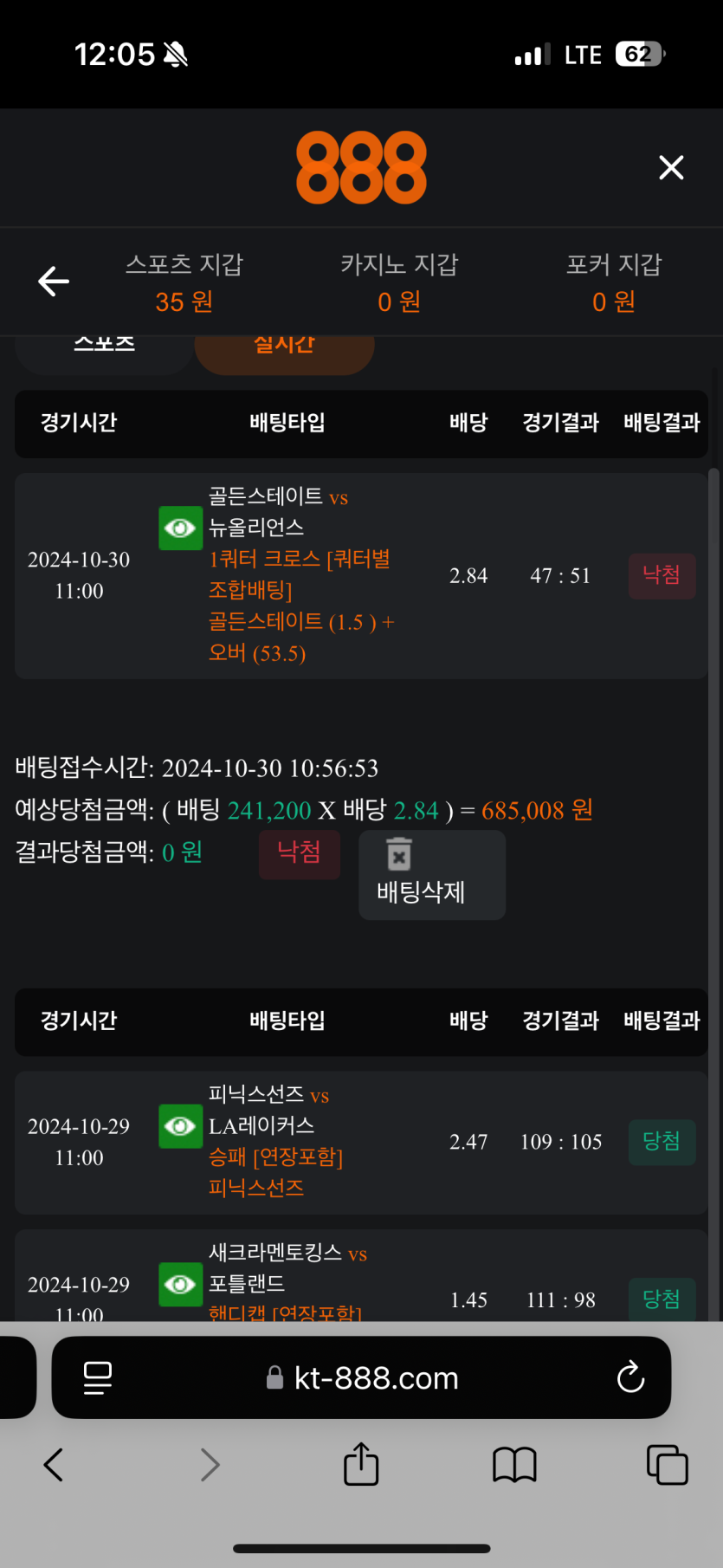The image size is (723, 1568).
Task: Switch to the 스포츠 tab
Action: tap(104, 349)
